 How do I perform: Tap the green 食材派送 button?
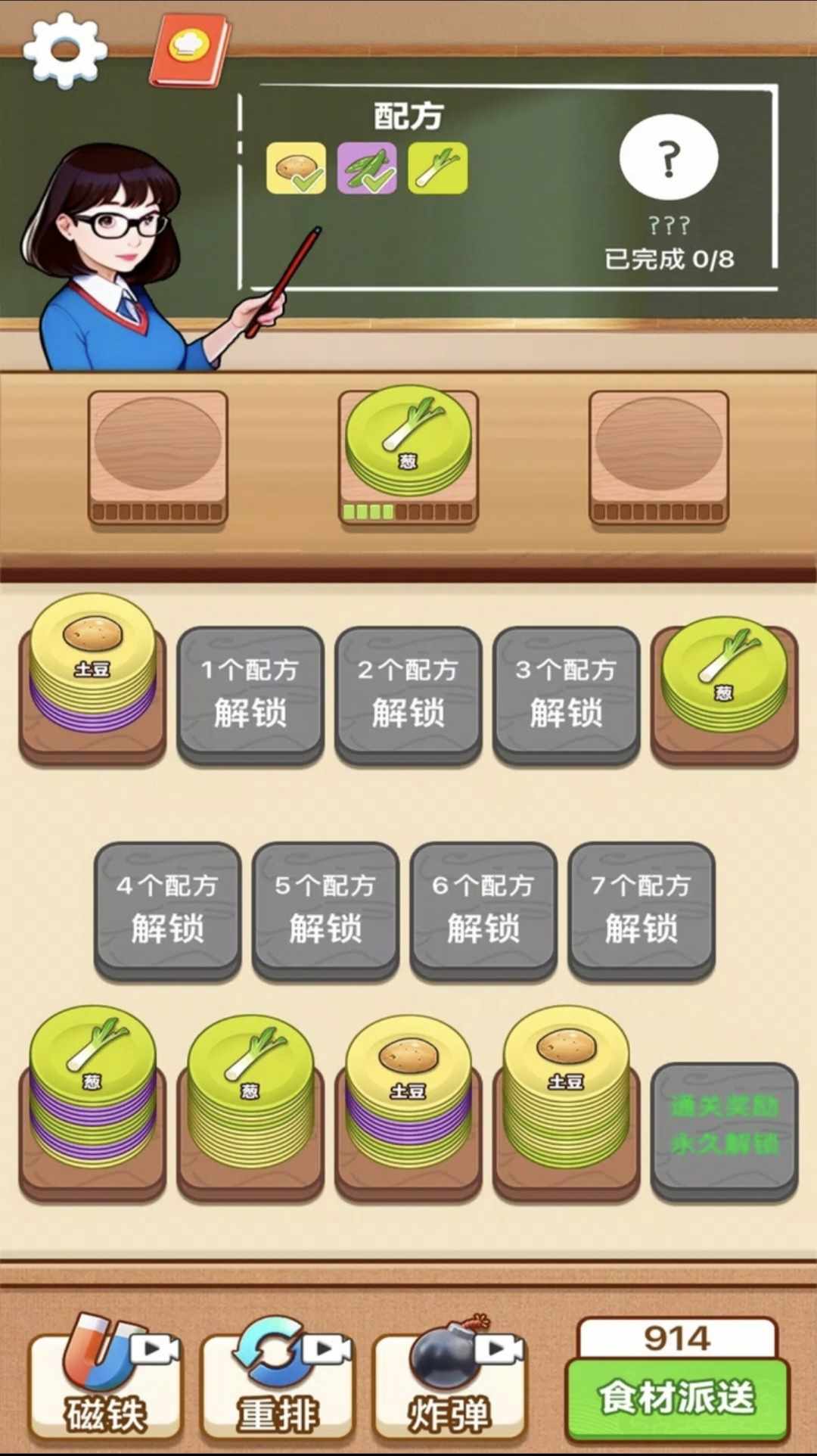(x=677, y=1396)
